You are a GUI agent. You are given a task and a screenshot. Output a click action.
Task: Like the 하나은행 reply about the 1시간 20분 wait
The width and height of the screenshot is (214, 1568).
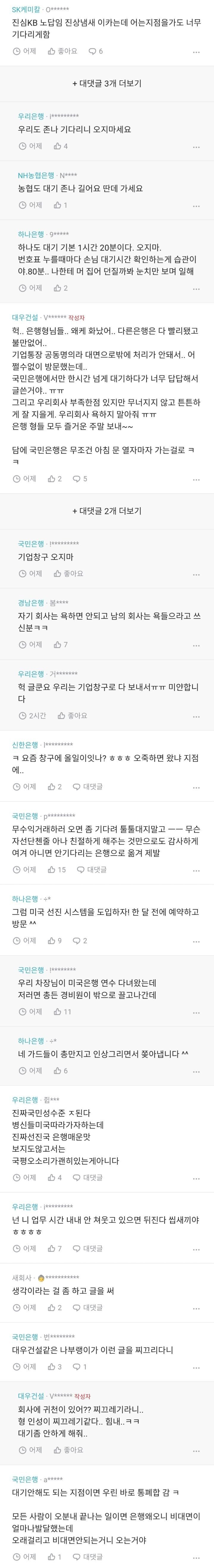tap(60, 288)
